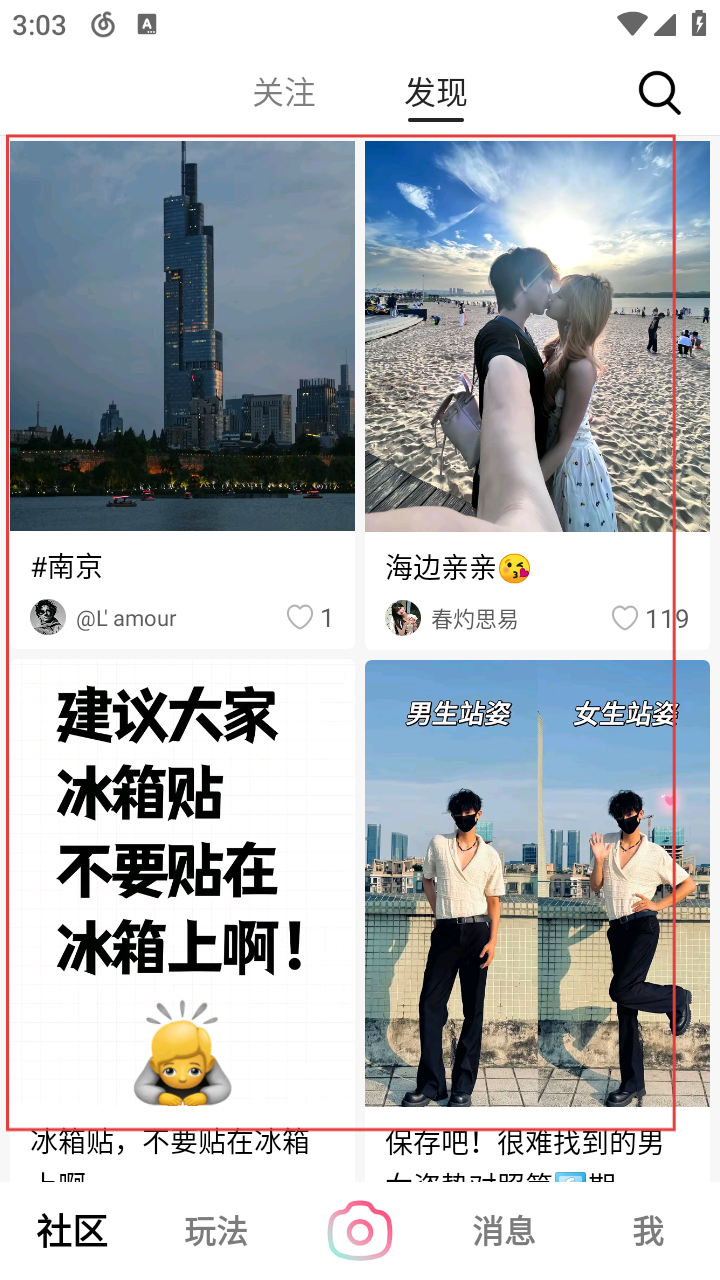Image resolution: width=720 pixels, height=1280 pixels.
Task: Tap the center camera button
Action: [360, 1231]
